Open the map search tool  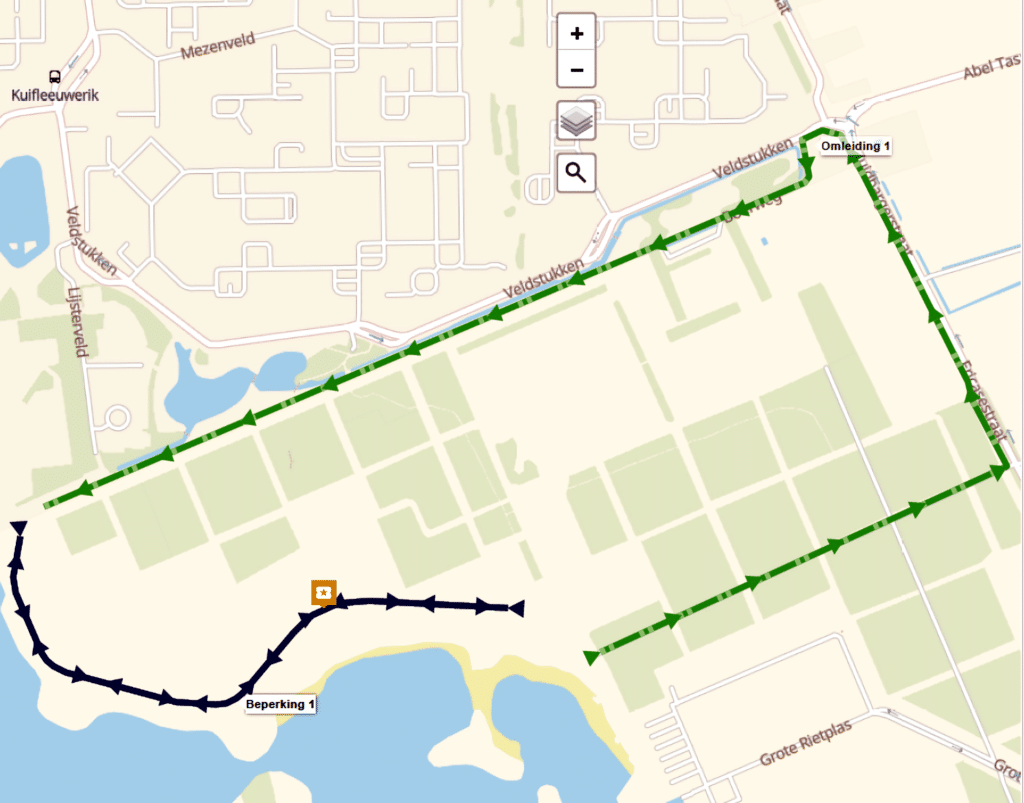[x=576, y=173]
